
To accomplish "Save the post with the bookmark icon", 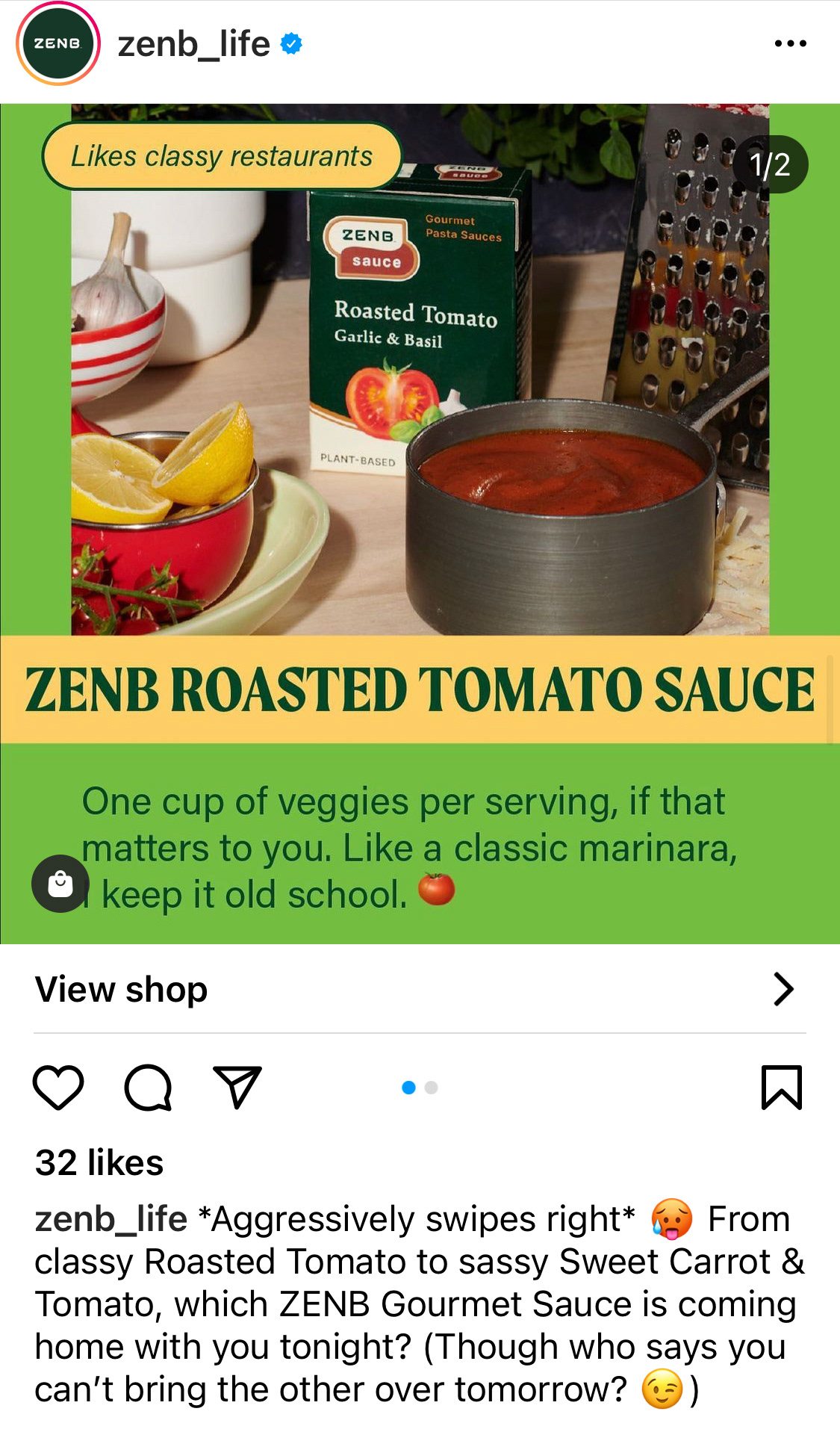I will [x=781, y=1087].
